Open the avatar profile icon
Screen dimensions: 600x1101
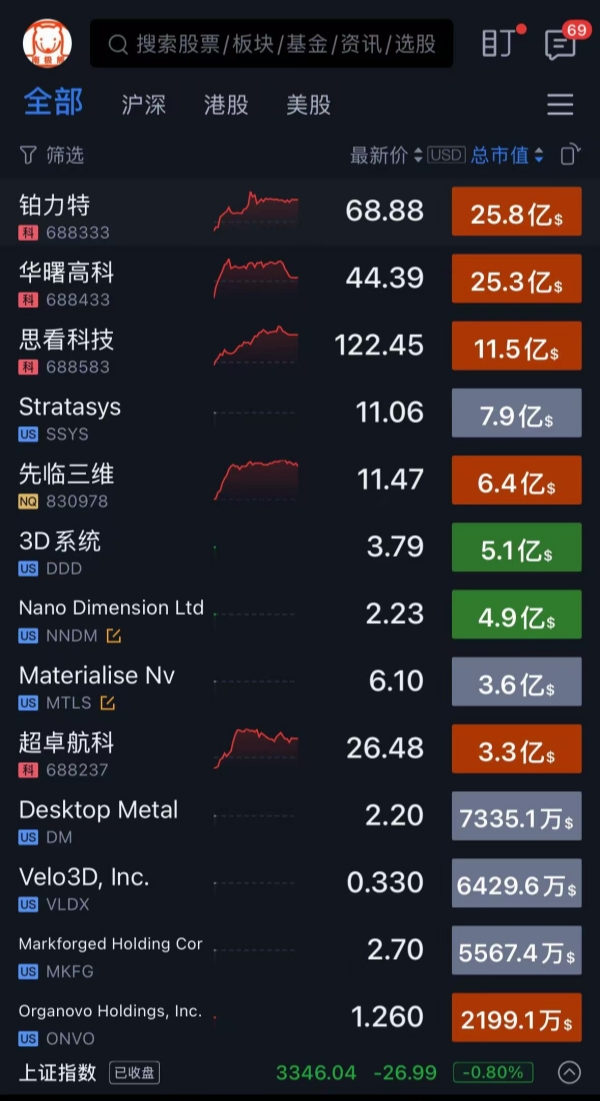pyautogui.click(x=46, y=44)
